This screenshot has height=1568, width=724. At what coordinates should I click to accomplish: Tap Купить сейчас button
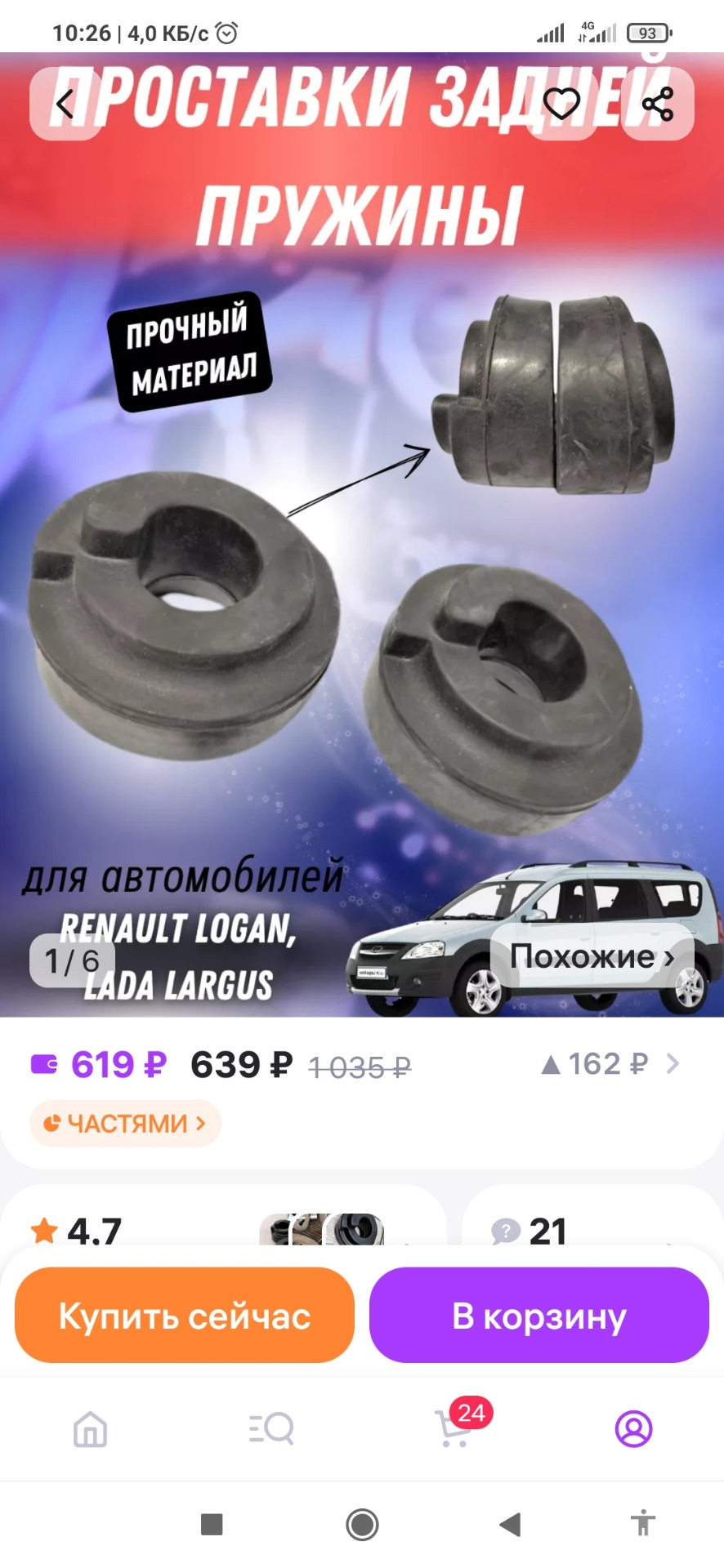(x=185, y=1316)
